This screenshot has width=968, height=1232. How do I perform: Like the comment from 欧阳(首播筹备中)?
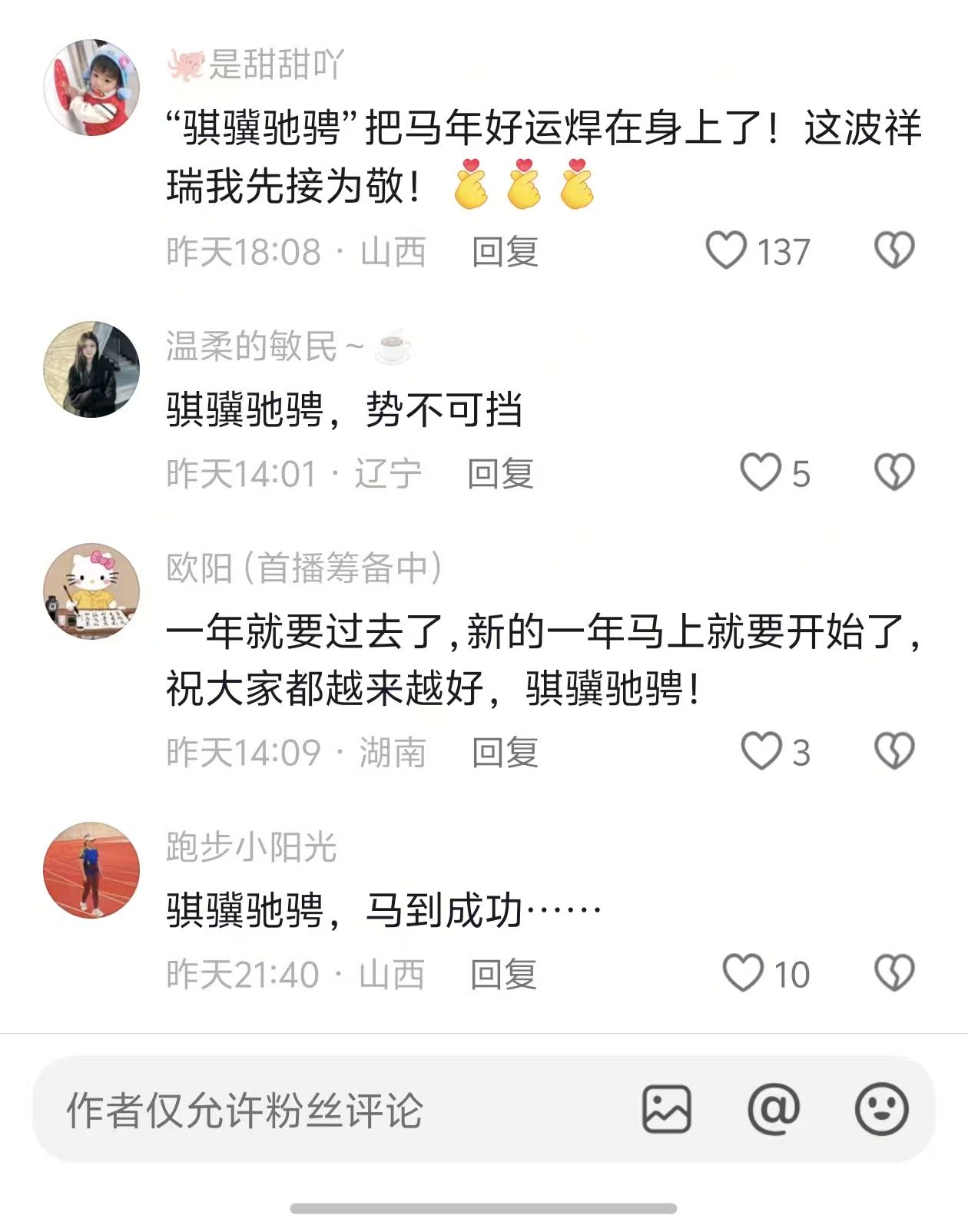760,751
